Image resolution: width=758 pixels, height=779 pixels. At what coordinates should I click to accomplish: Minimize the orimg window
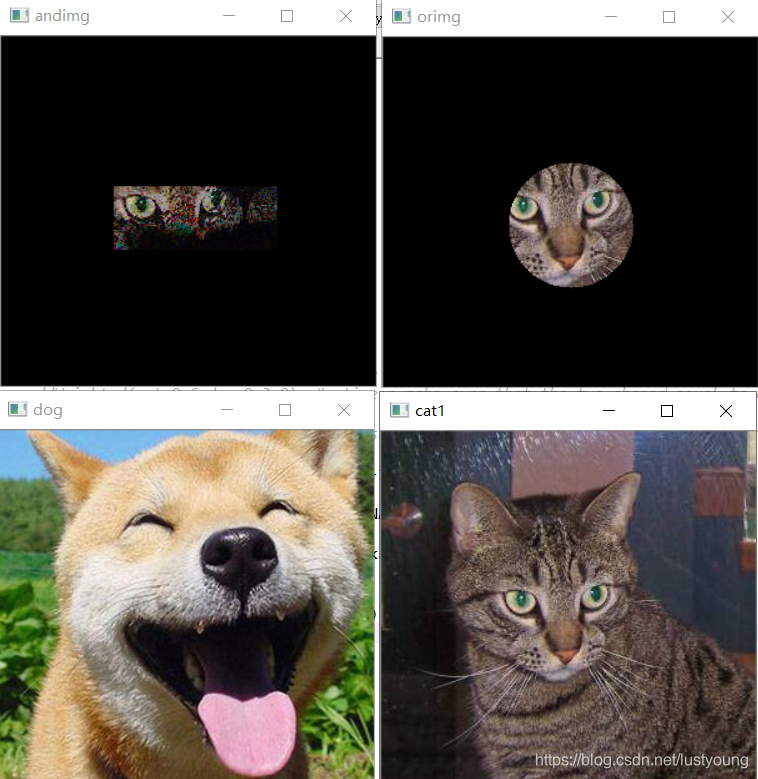[611, 16]
